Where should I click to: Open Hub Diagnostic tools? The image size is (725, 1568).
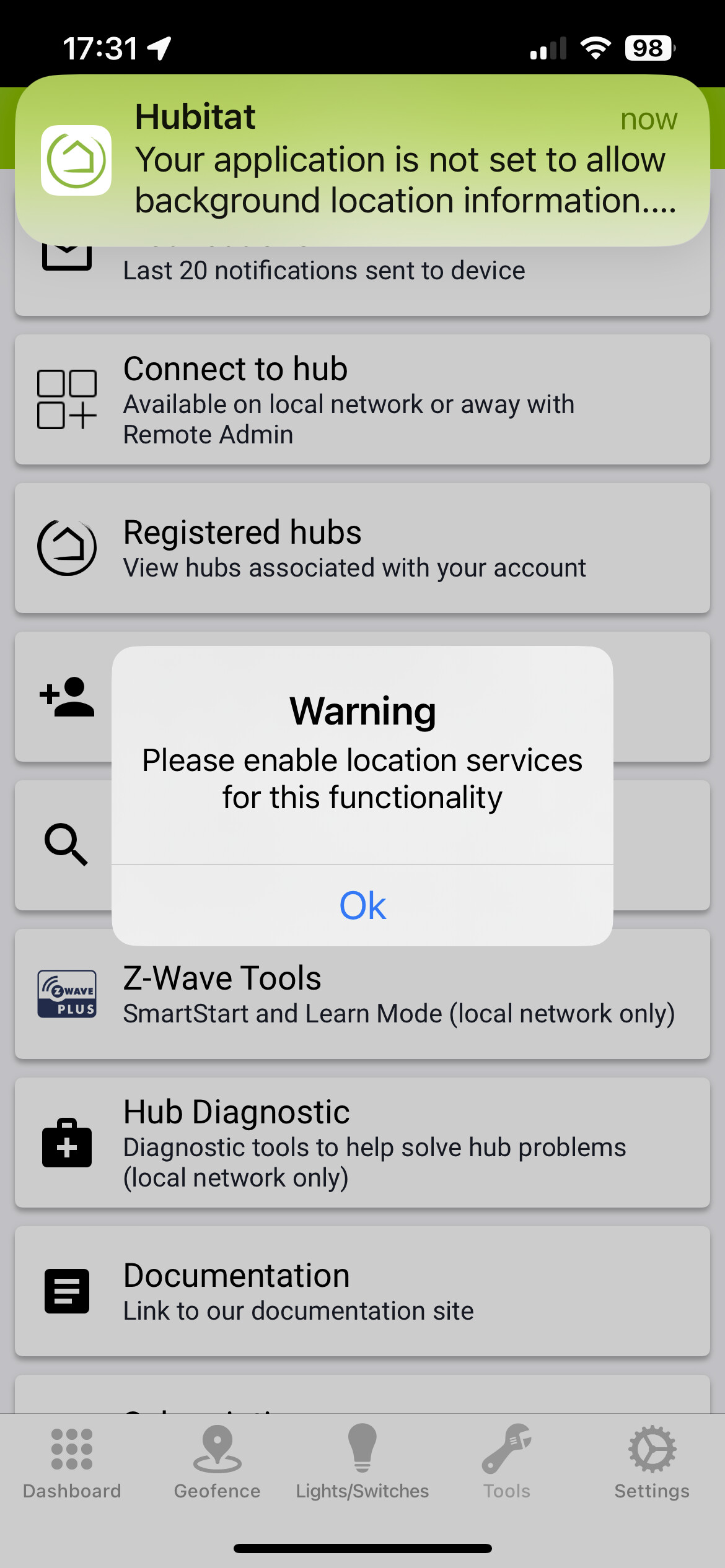[362, 1143]
